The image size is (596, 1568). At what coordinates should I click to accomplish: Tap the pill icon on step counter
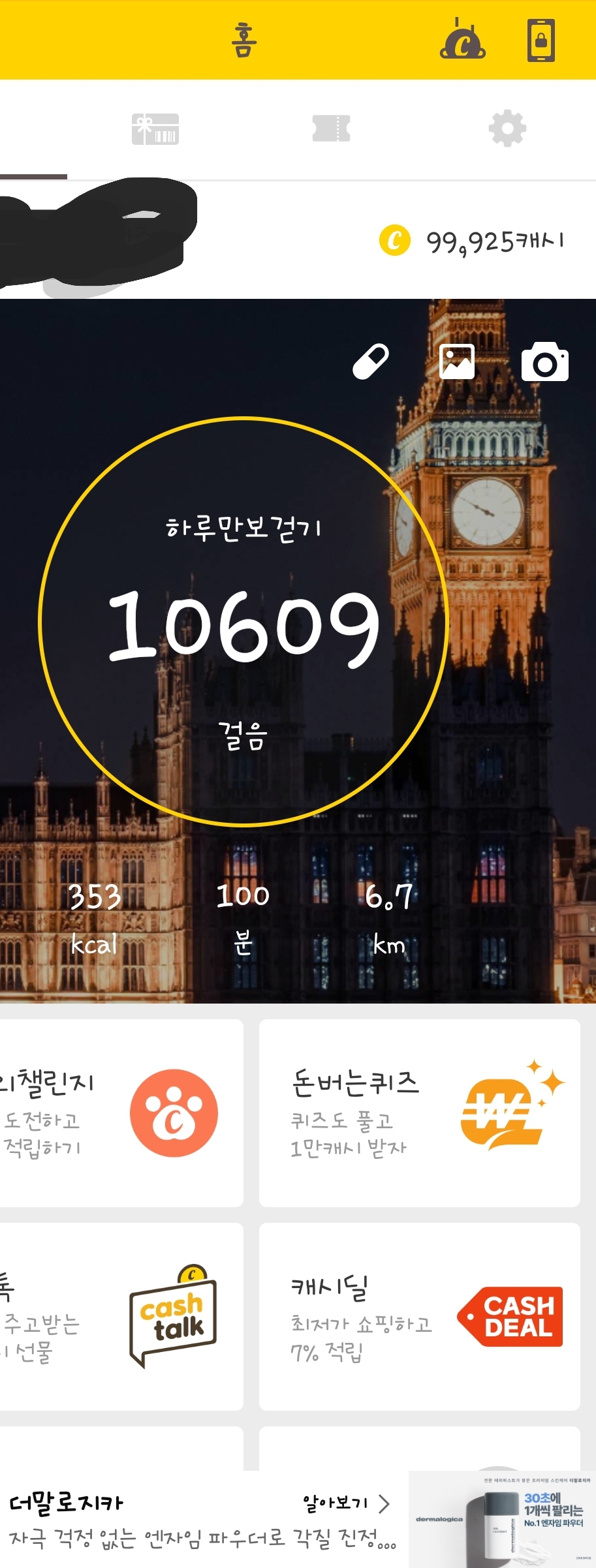pyautogui.click(x=371, y=361)
